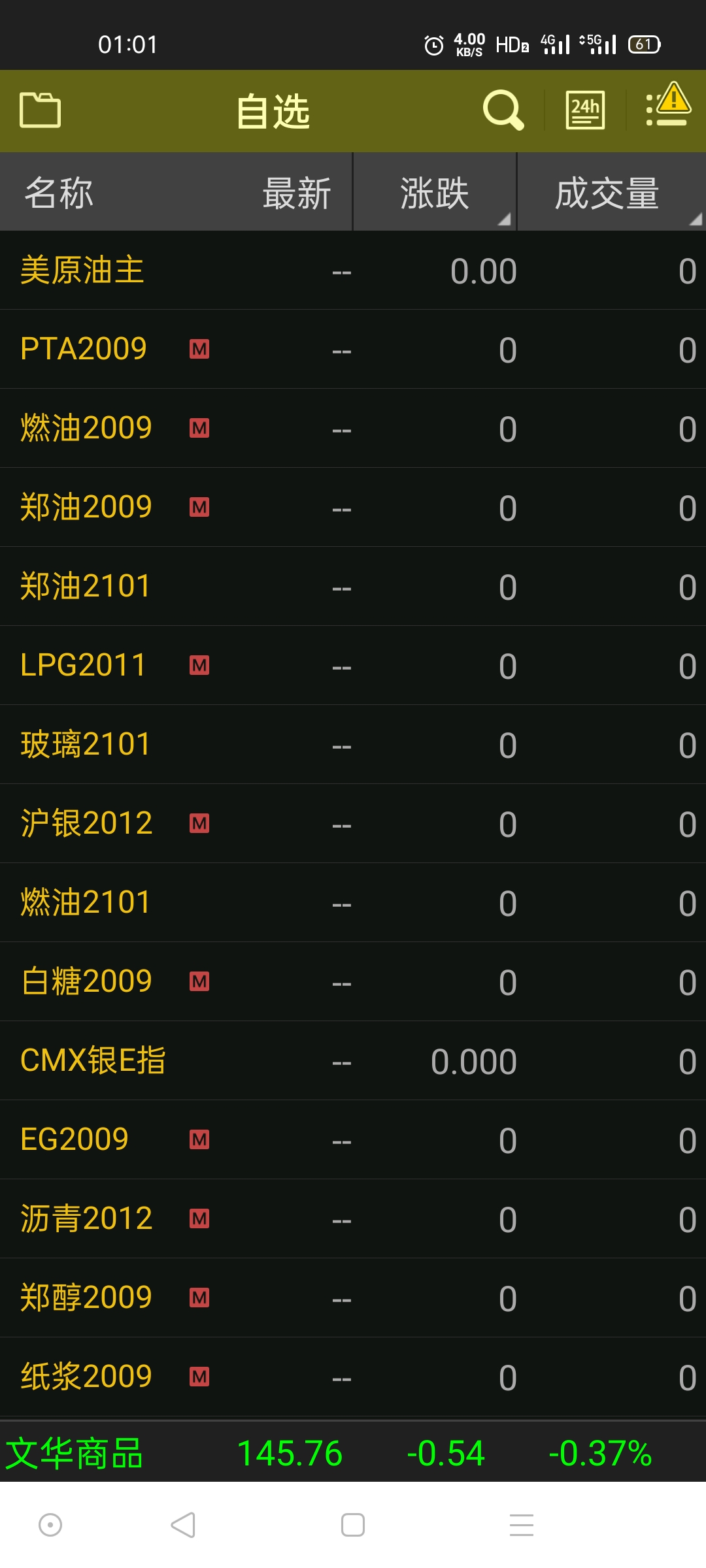Screen dimensions: 706x1568
Task: Switch the 成交量 column display
Action: coord(608,193)
